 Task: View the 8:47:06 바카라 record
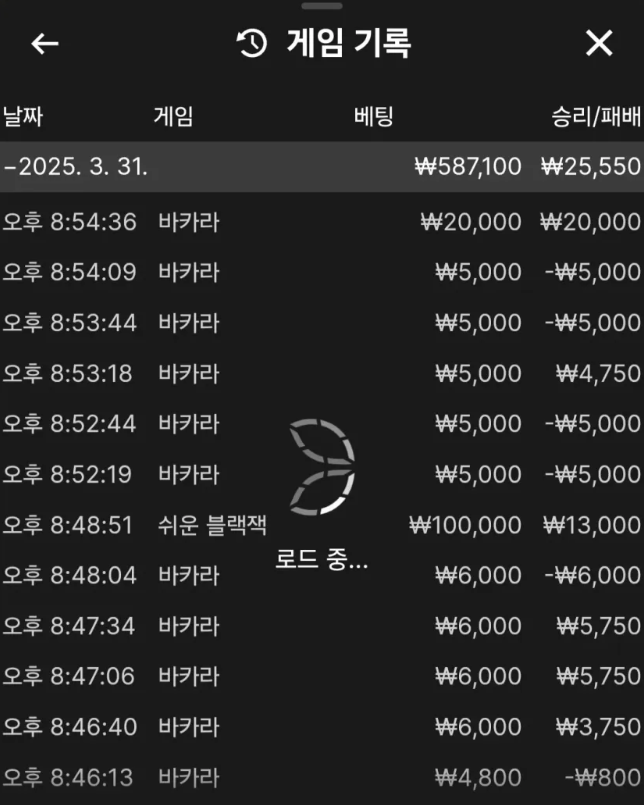tap(320, 676)
